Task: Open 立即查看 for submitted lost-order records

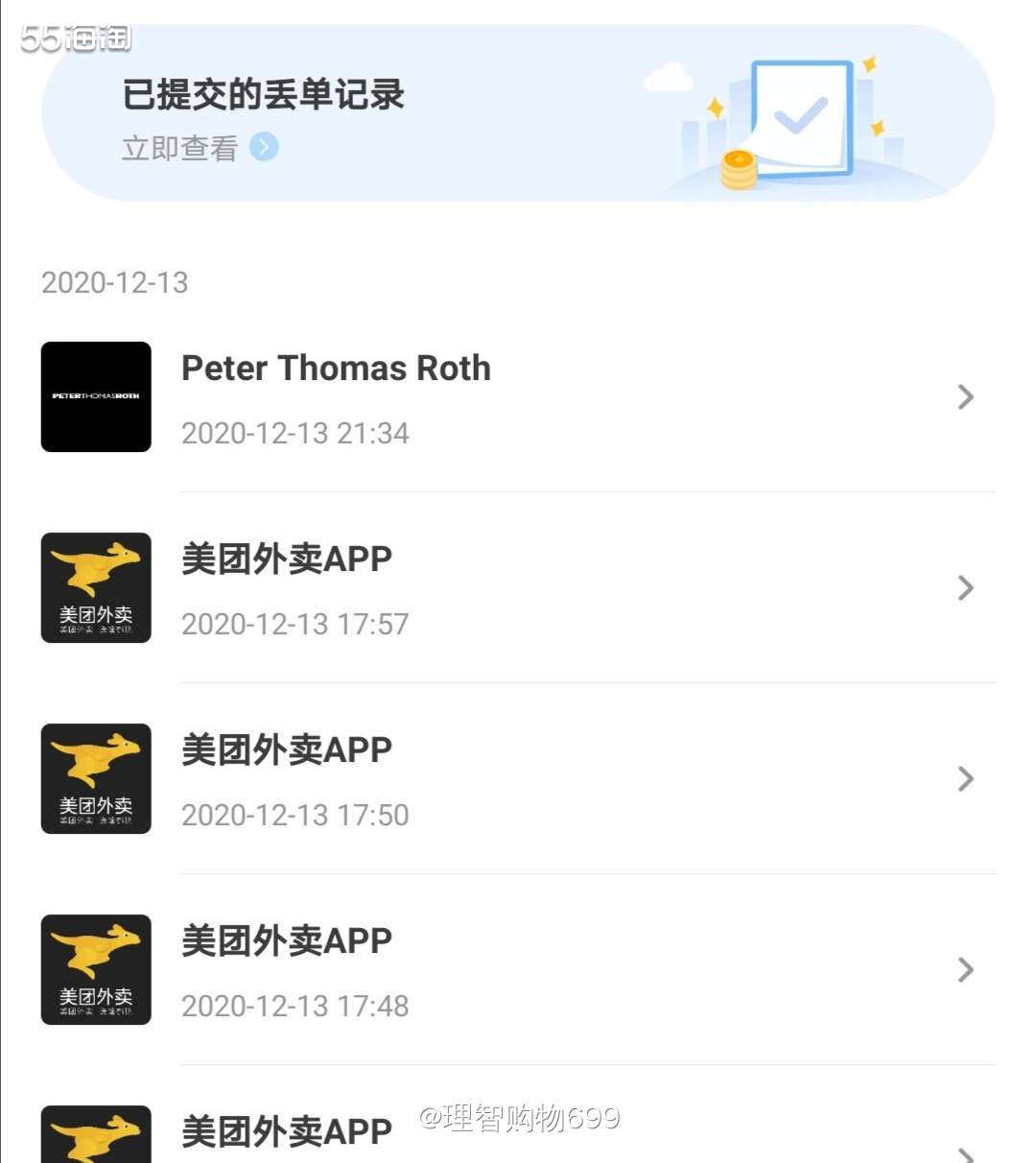Action: click(x=199, y=148)
